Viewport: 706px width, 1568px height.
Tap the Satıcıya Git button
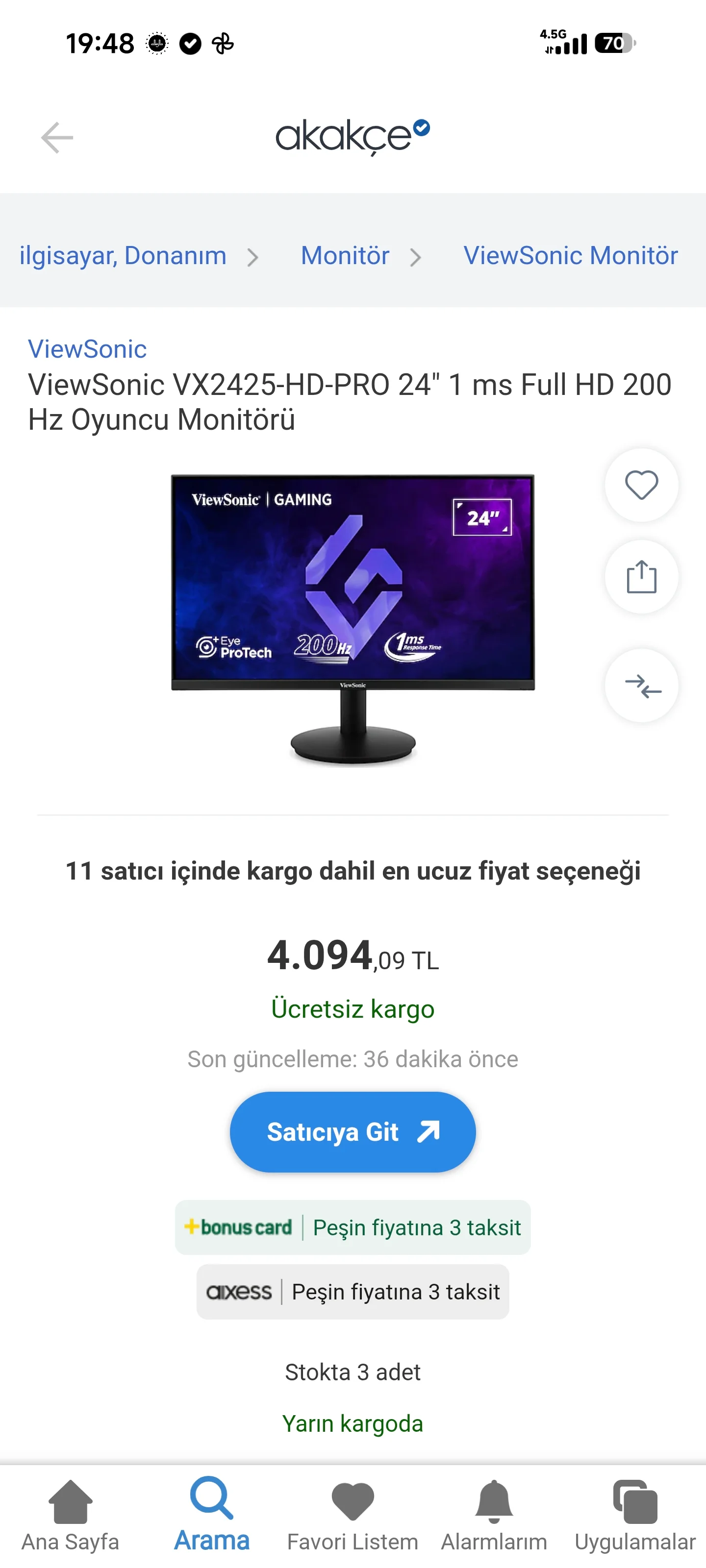(x=353, y=1131)
